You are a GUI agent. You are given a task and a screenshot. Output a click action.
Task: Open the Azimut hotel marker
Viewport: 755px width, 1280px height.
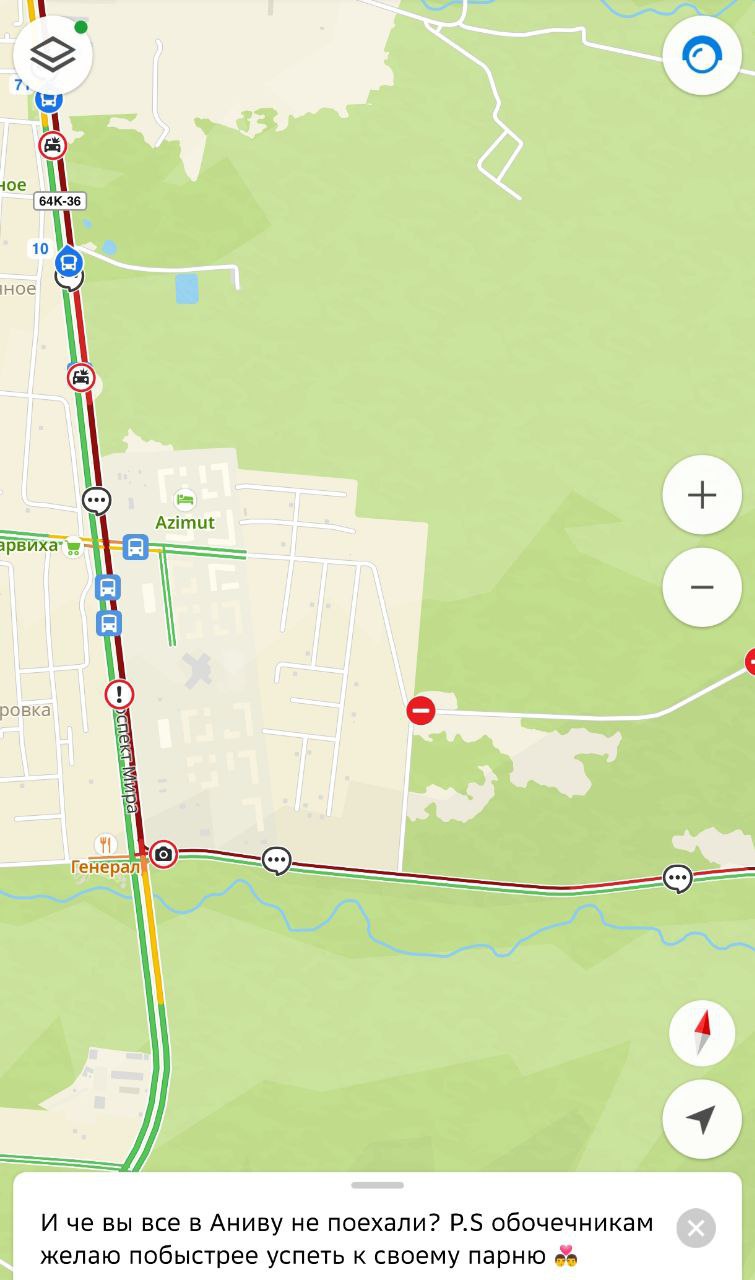coord(184,499)
